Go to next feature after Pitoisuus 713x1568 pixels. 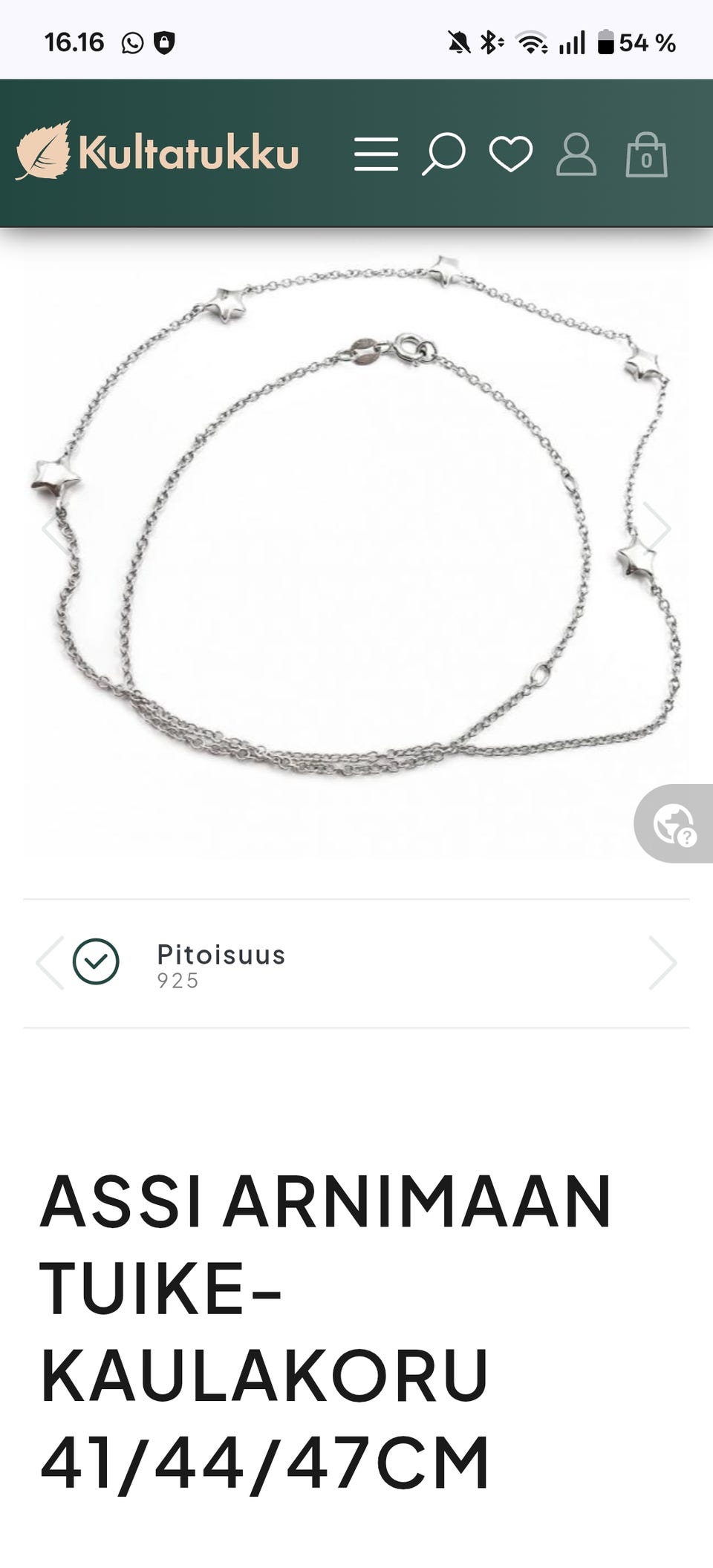pos(662,963)
